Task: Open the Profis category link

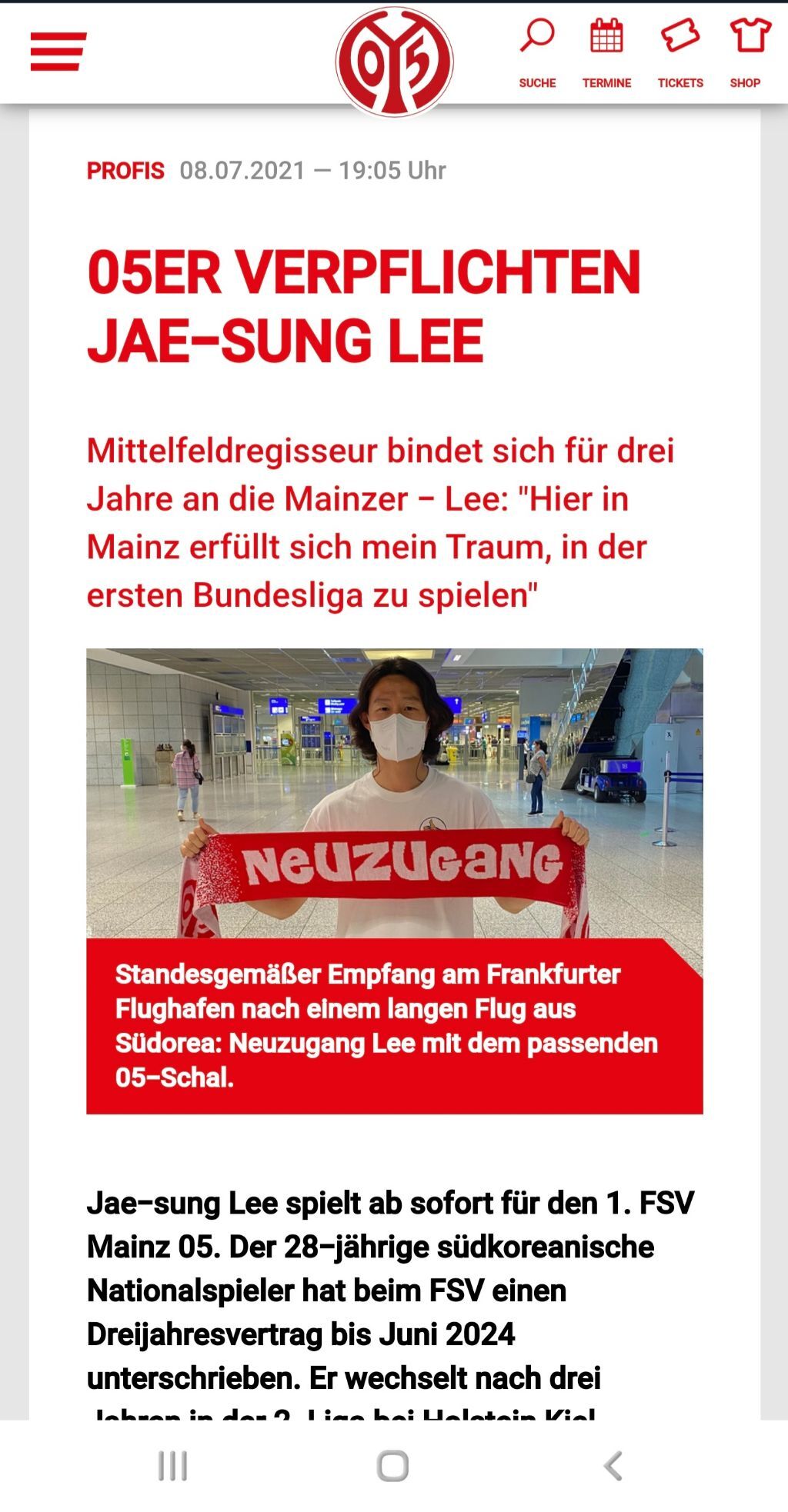Action: coord(125,171)
